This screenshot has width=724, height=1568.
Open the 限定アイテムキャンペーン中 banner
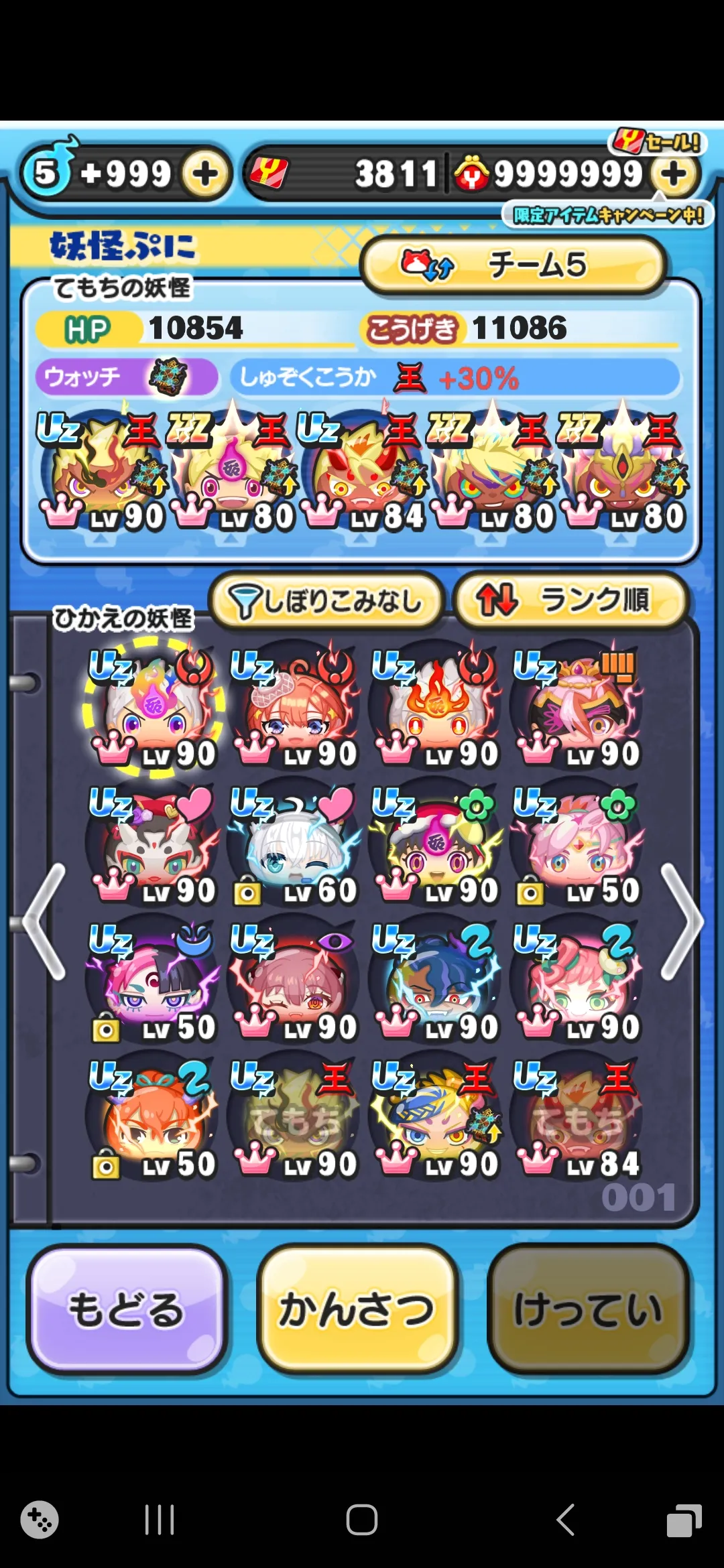click(x=608, y=214)
